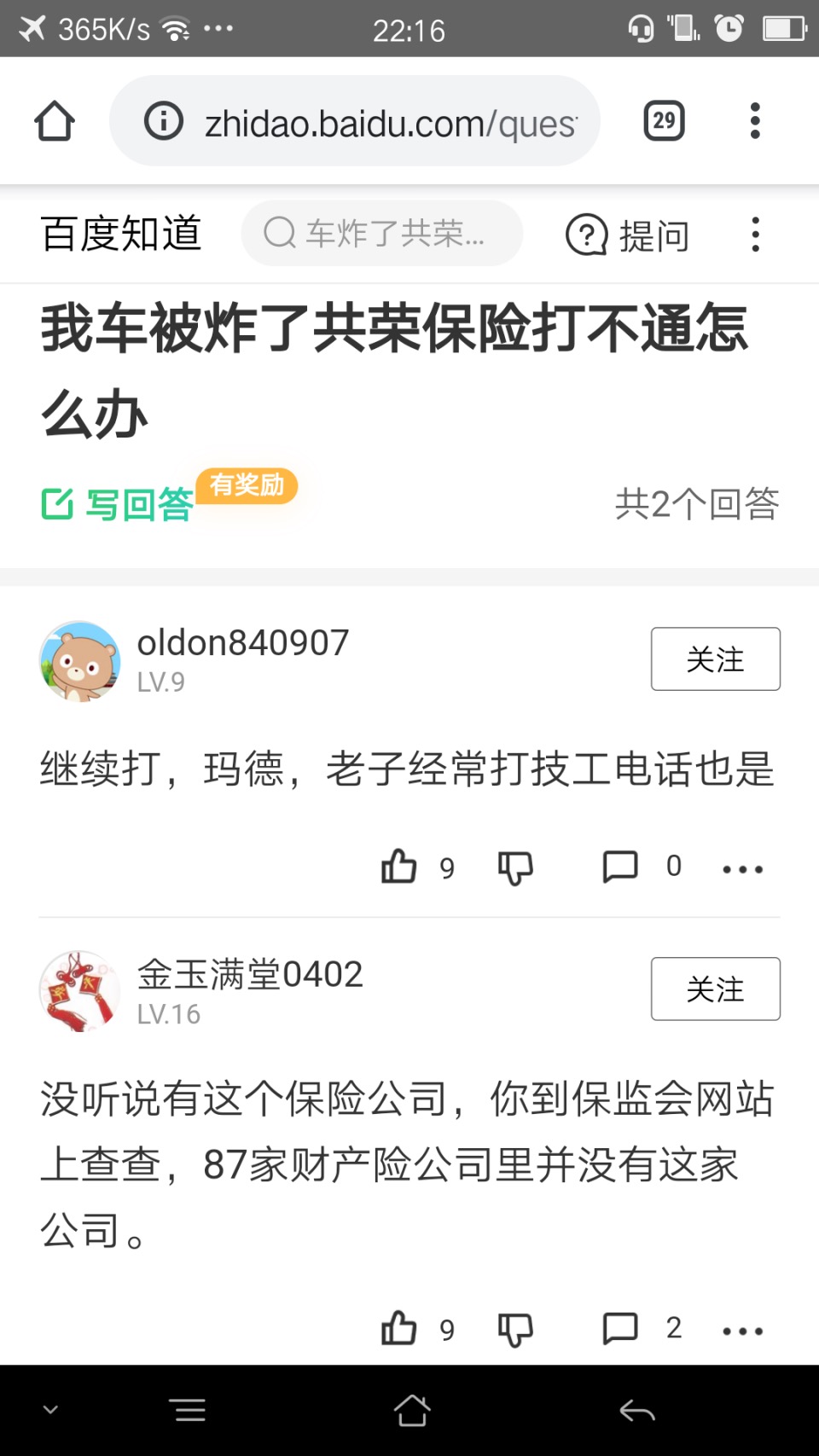The height and width of the screenshot is (1456, 819).
Task: Like the answer by 金玉满堂0402
Action: point(399,1328)
